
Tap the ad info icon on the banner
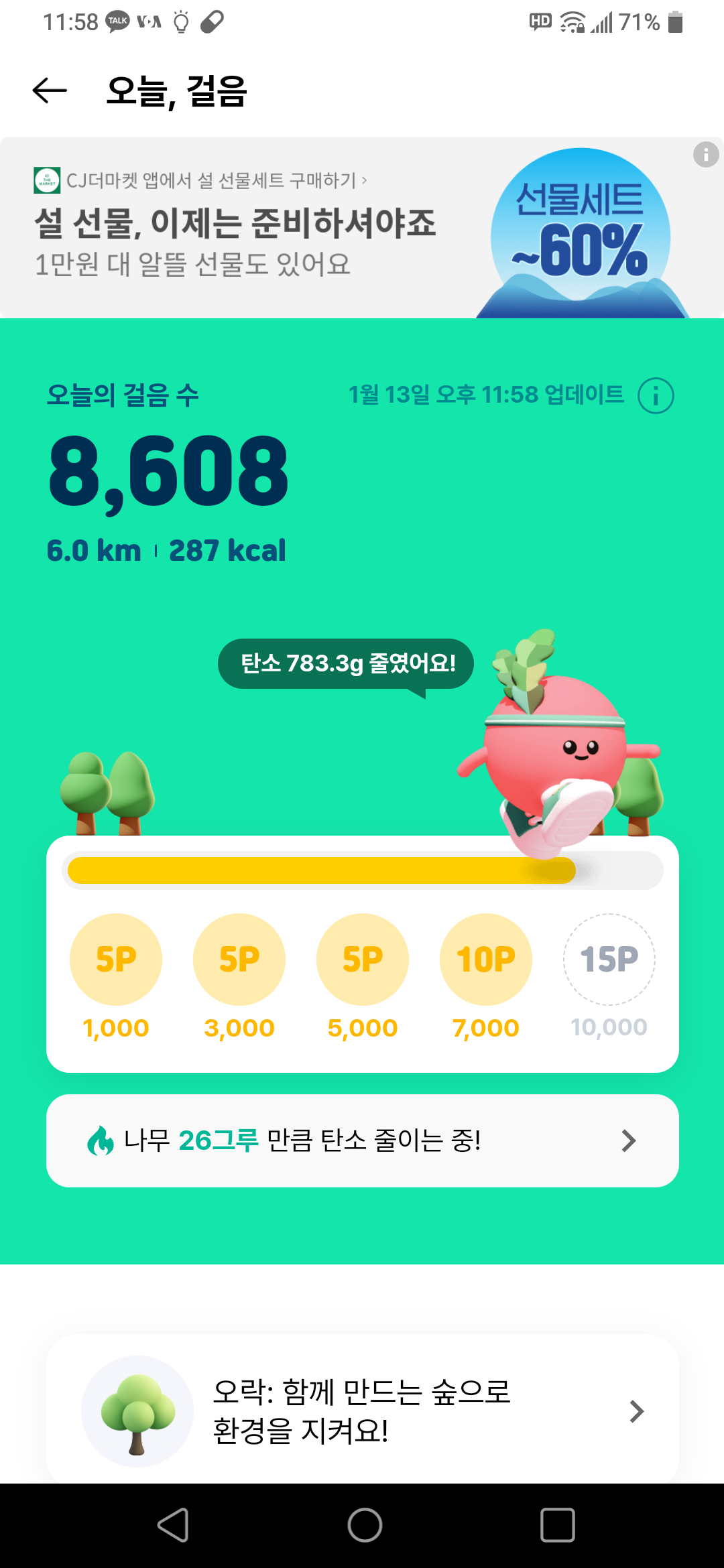(x=705, y=155)
